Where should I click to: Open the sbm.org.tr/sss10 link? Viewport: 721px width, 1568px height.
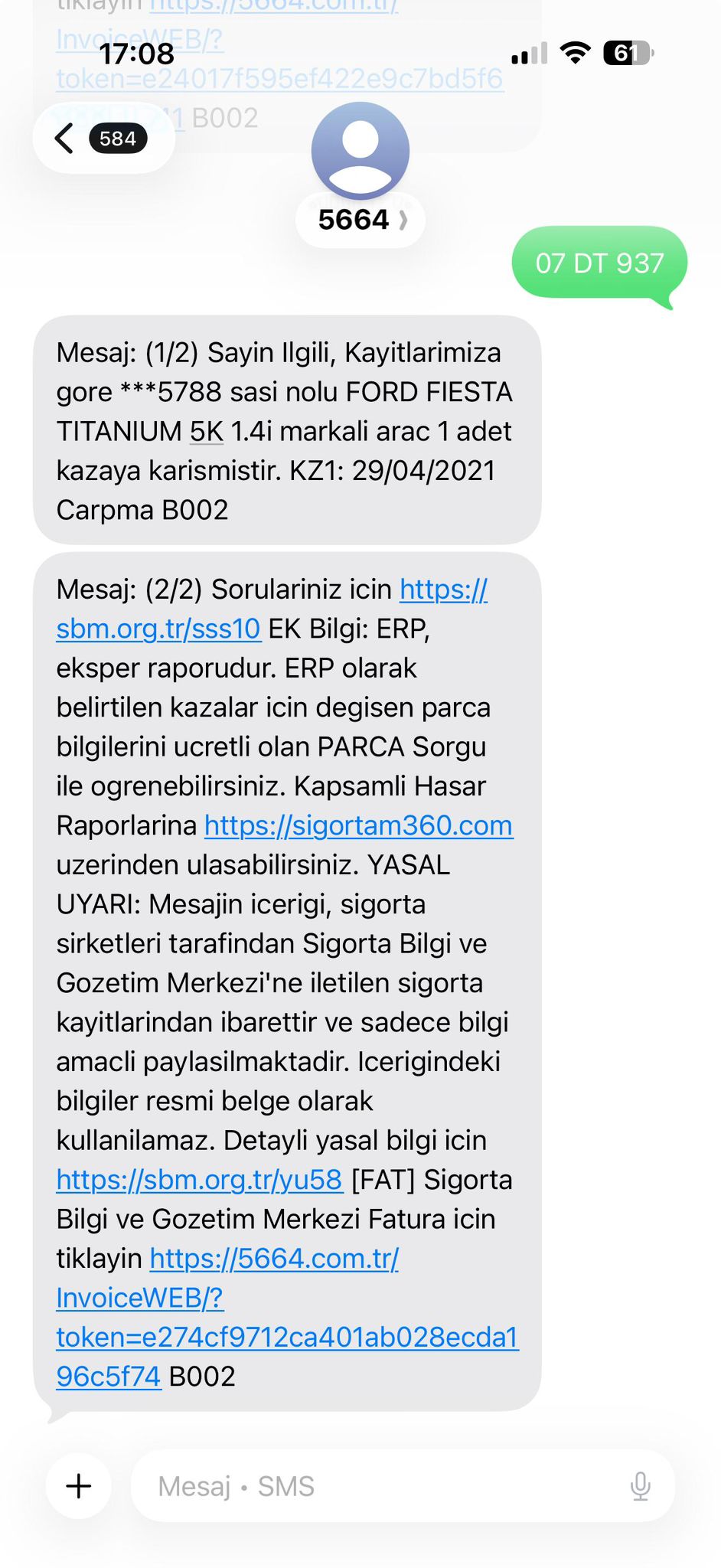point(271,609)
